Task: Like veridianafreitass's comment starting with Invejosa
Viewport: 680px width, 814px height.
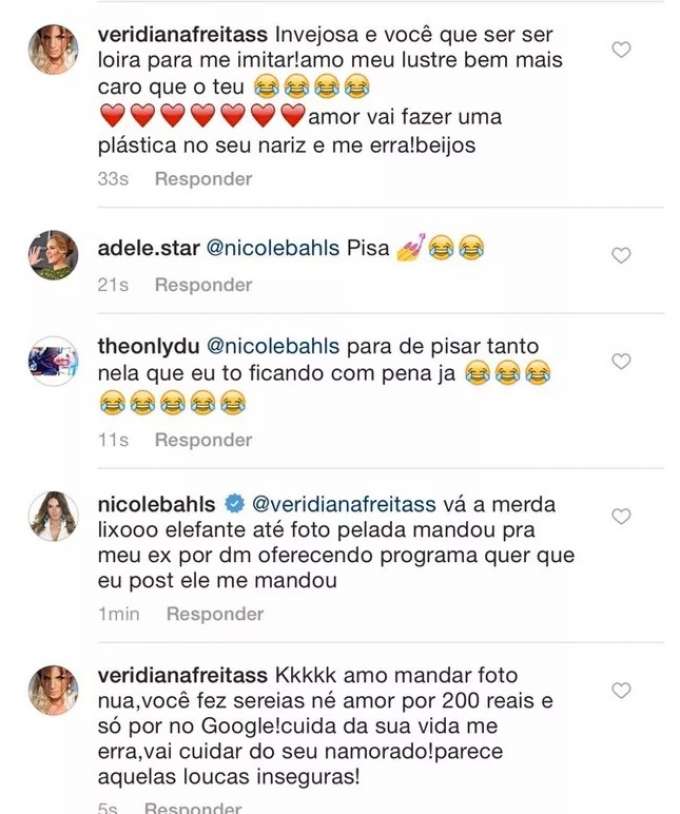Action: point(621,49)
